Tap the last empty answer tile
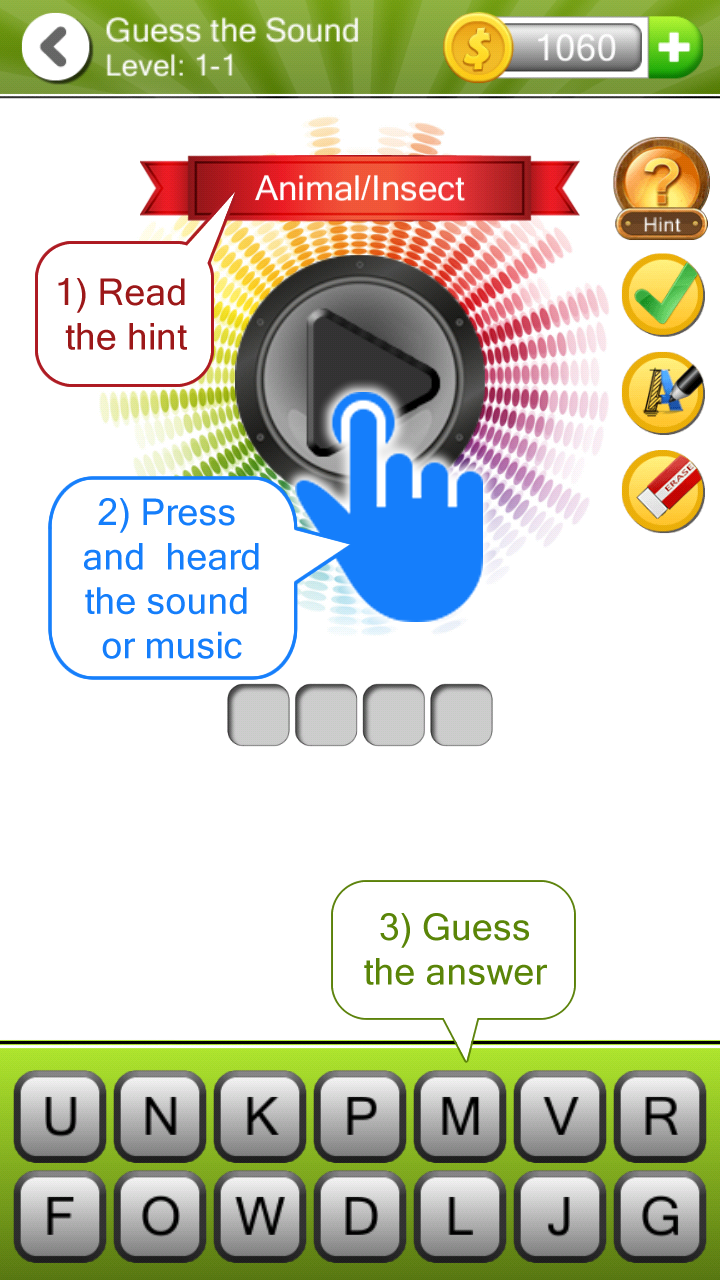 pyautogui.click(x=461, y=713)
